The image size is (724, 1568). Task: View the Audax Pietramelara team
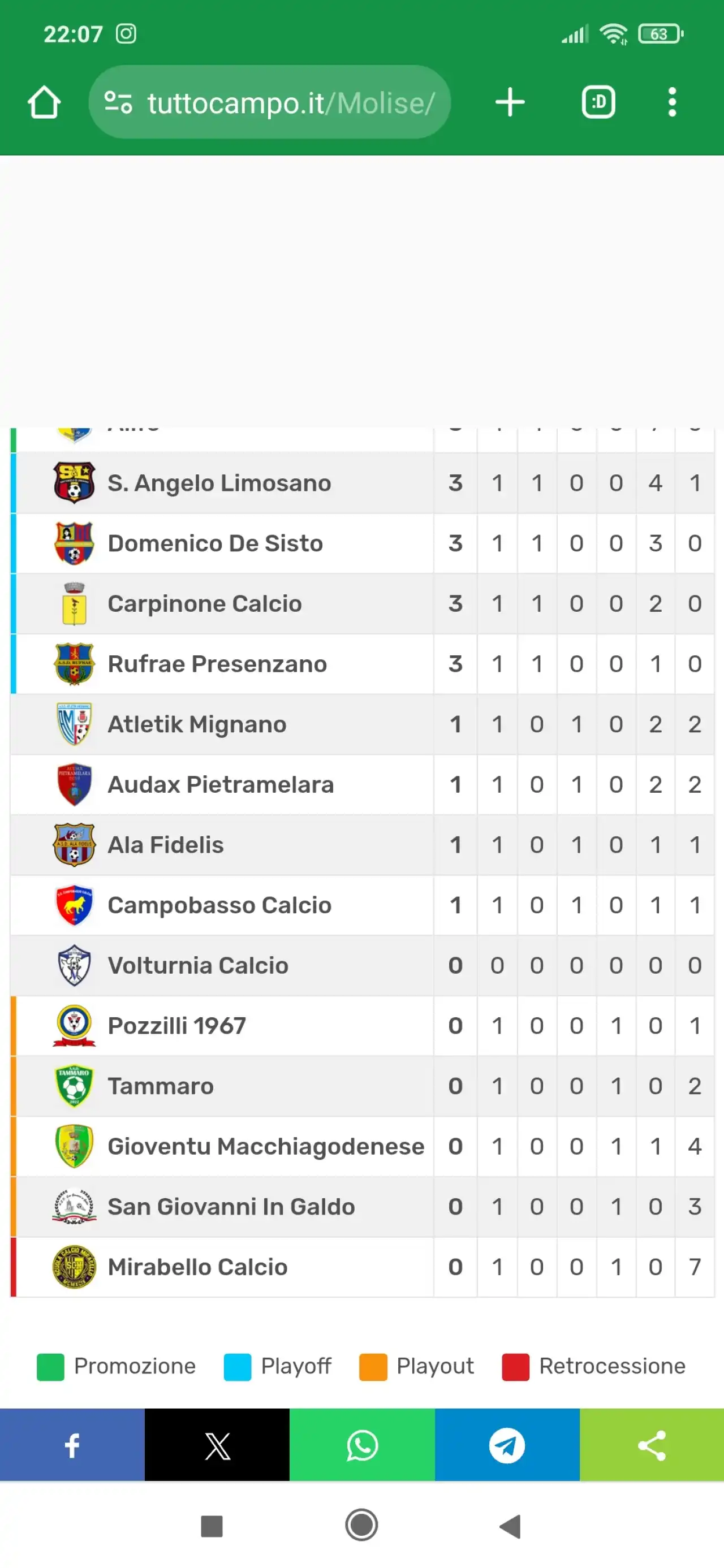pyautogui.click(x=221, y=784)
